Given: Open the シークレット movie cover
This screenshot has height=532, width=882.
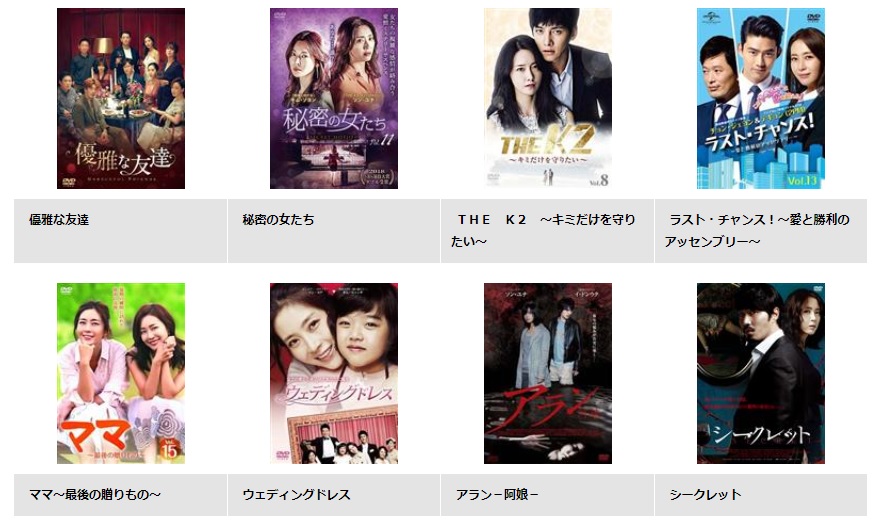Looking at the screenshot, I should [x=760, y=373].
